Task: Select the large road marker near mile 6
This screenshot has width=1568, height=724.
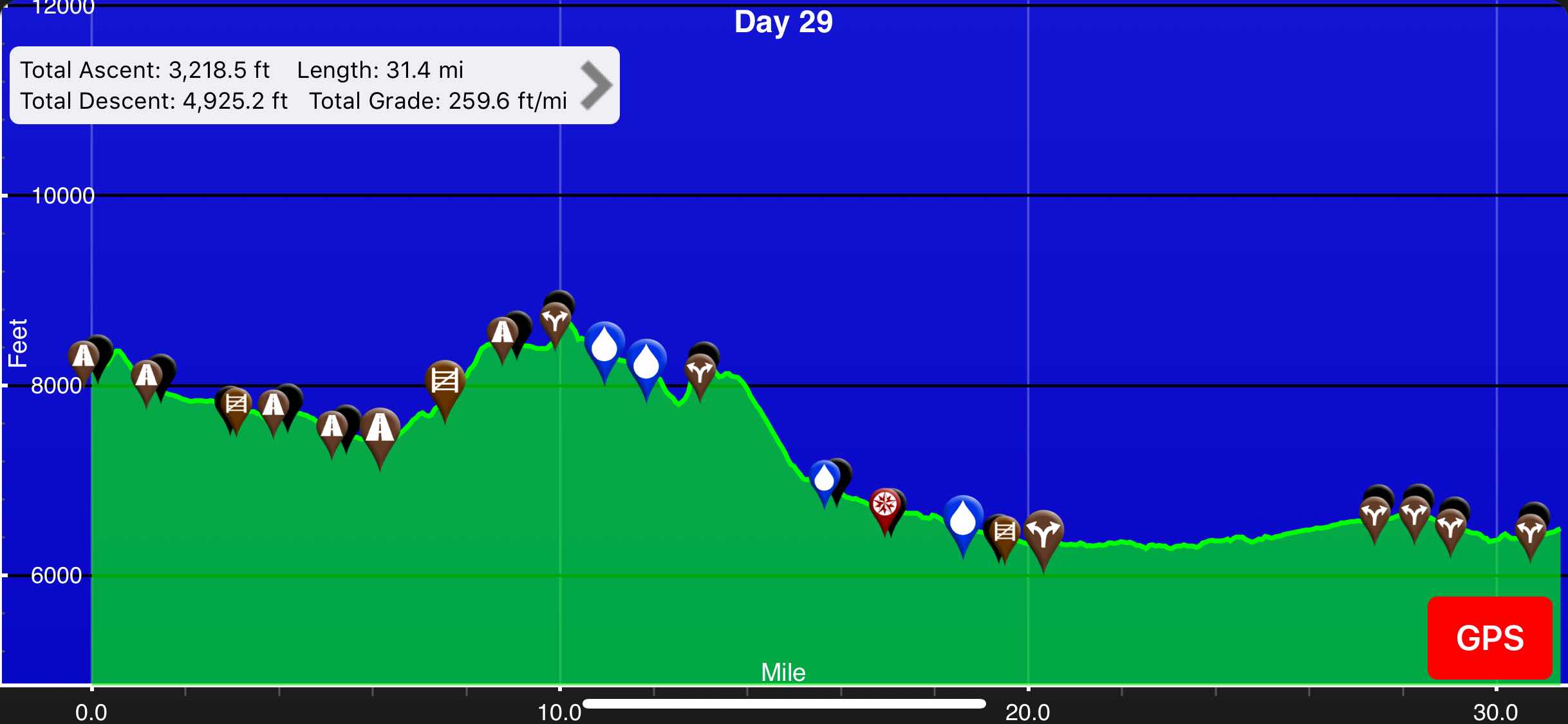Action: coord(380,429)
